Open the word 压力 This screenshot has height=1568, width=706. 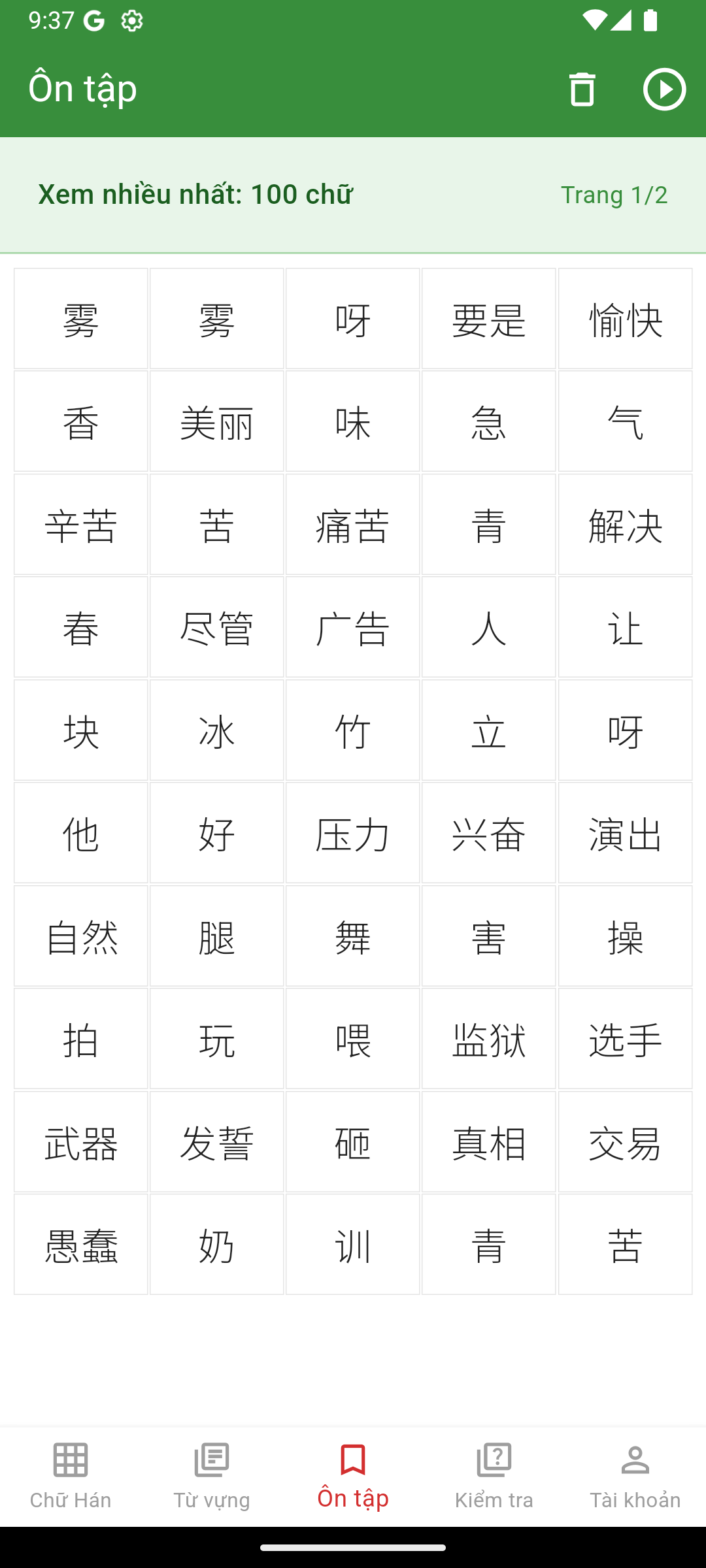click(x=352, y=833)
